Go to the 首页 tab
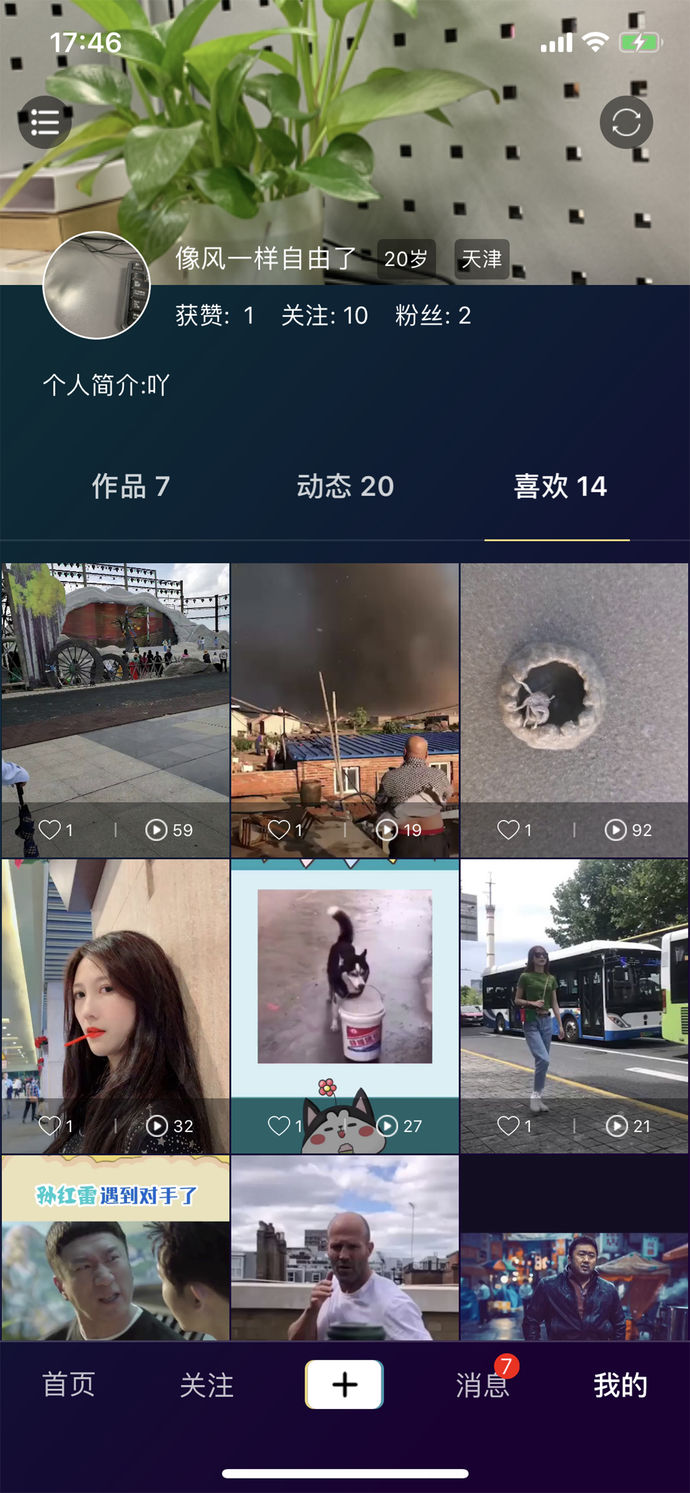690x1493 pixels. (68, 1385)
